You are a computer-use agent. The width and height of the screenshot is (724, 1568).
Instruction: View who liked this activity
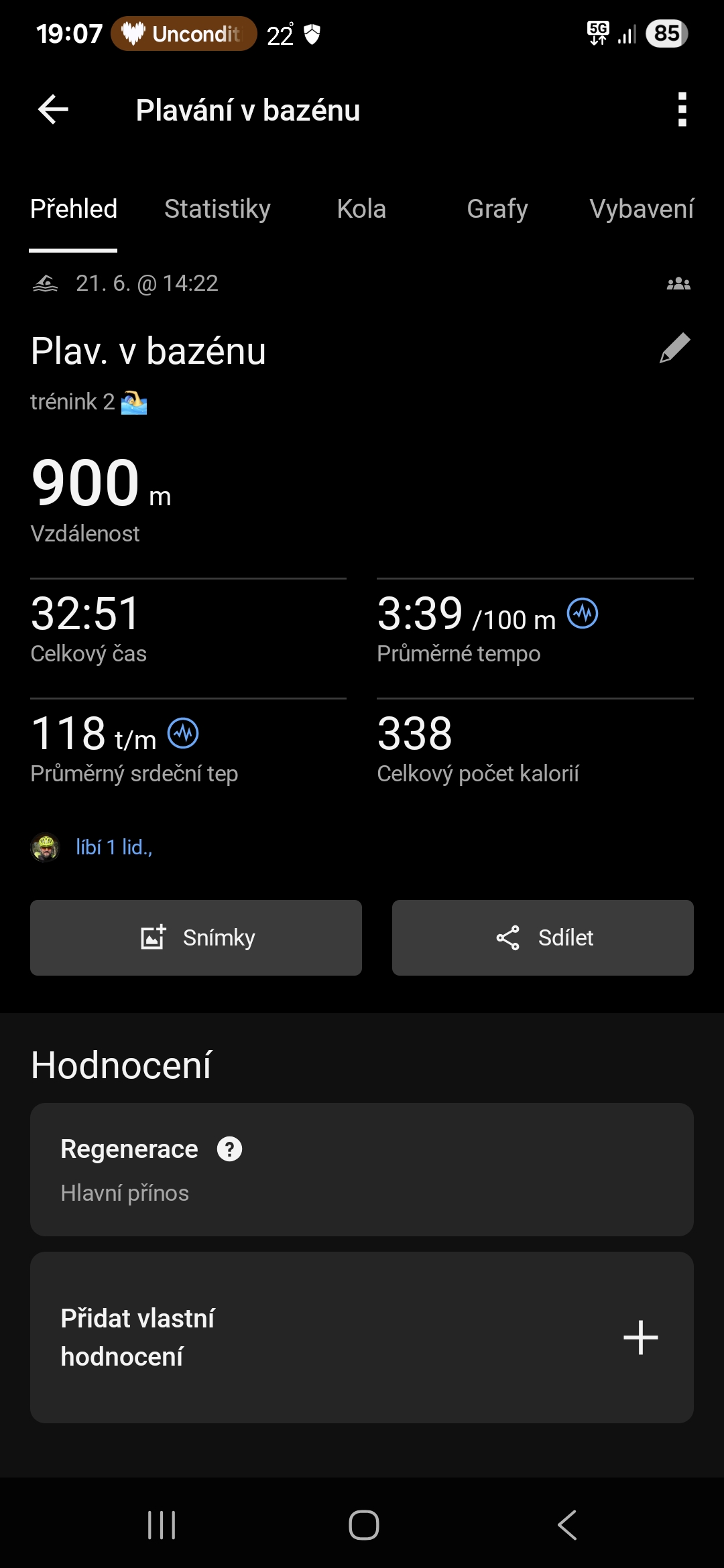(x=113, y=848)
